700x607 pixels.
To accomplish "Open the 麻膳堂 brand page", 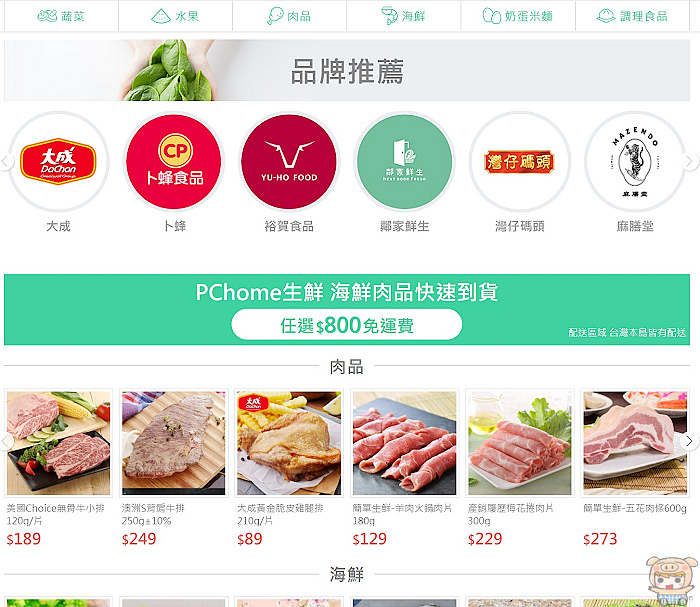I will coord(634,161).
